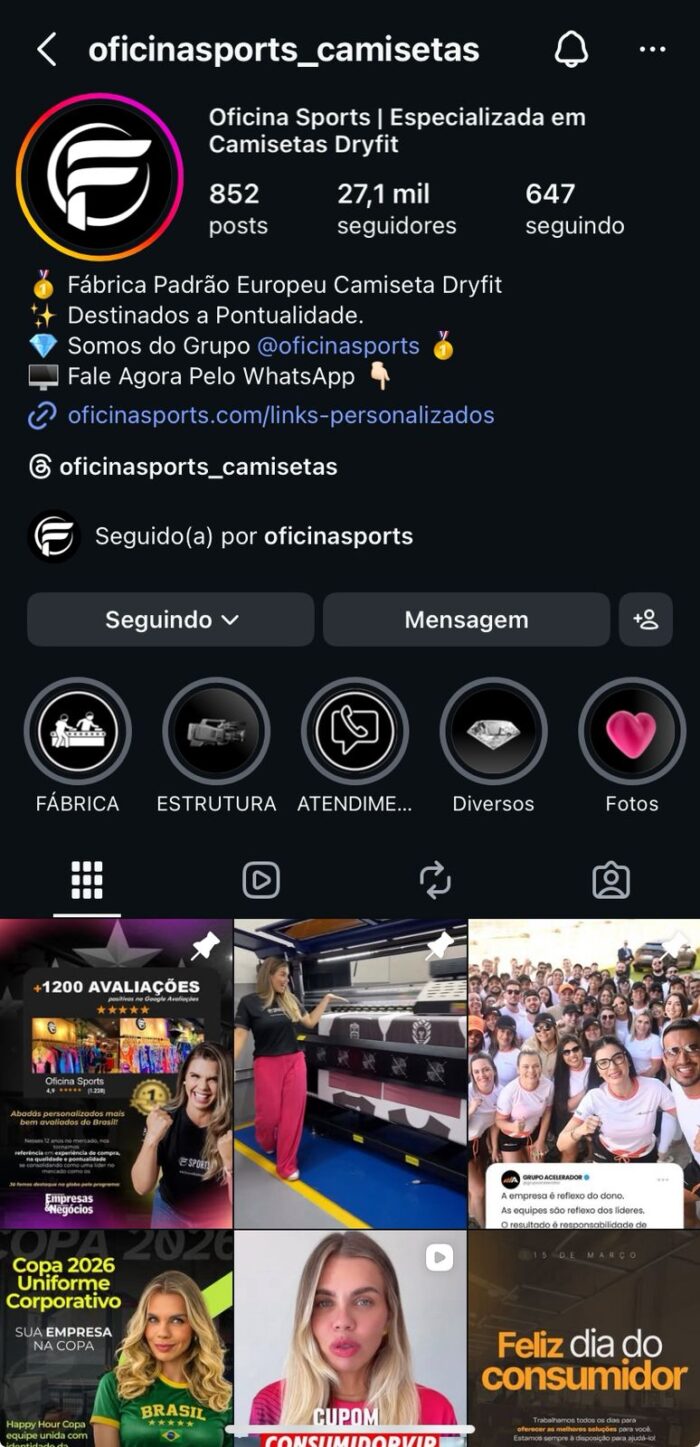The width and height of the screenshot is (700, 1447).
Task: Open the notifications bell
Action: (x=571, y=49)
